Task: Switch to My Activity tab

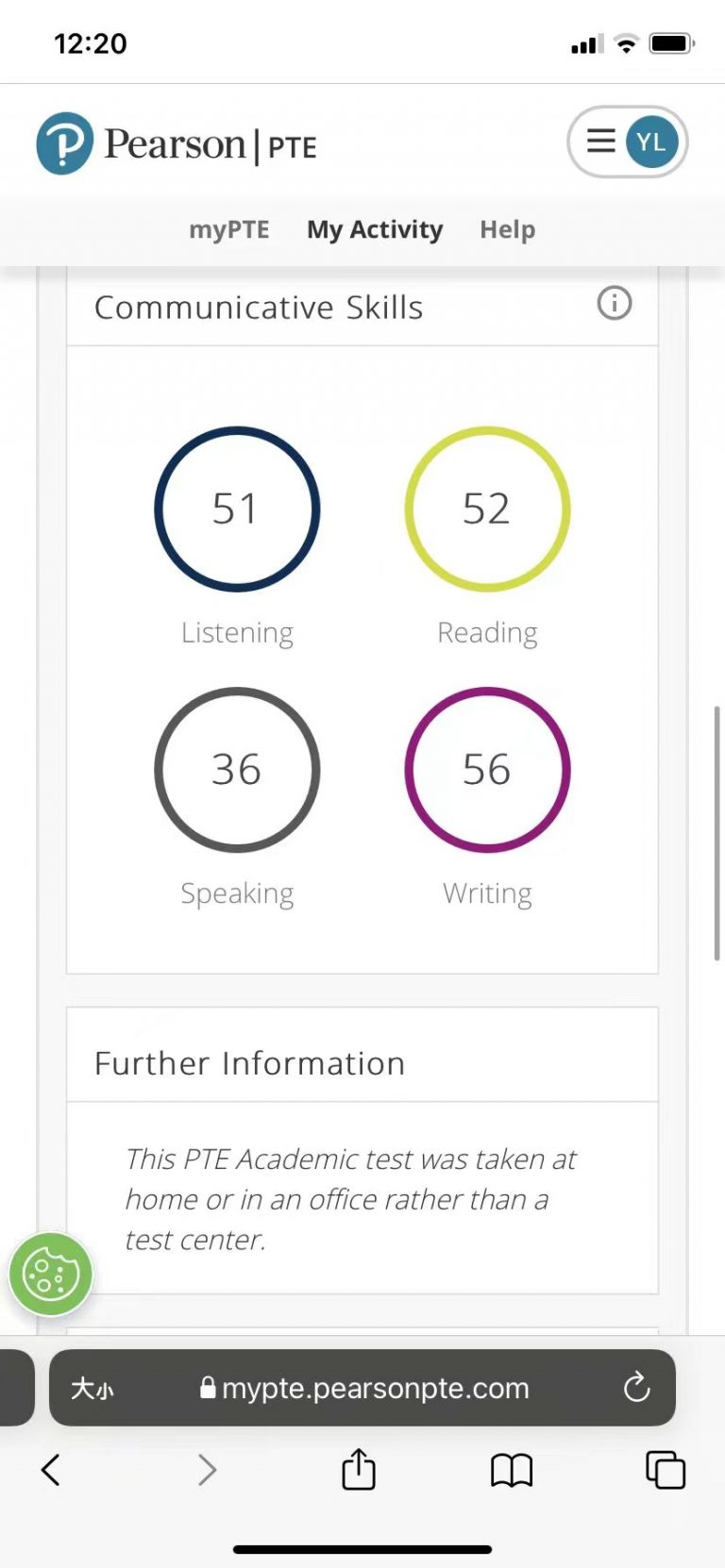Action: pos(374,229)
